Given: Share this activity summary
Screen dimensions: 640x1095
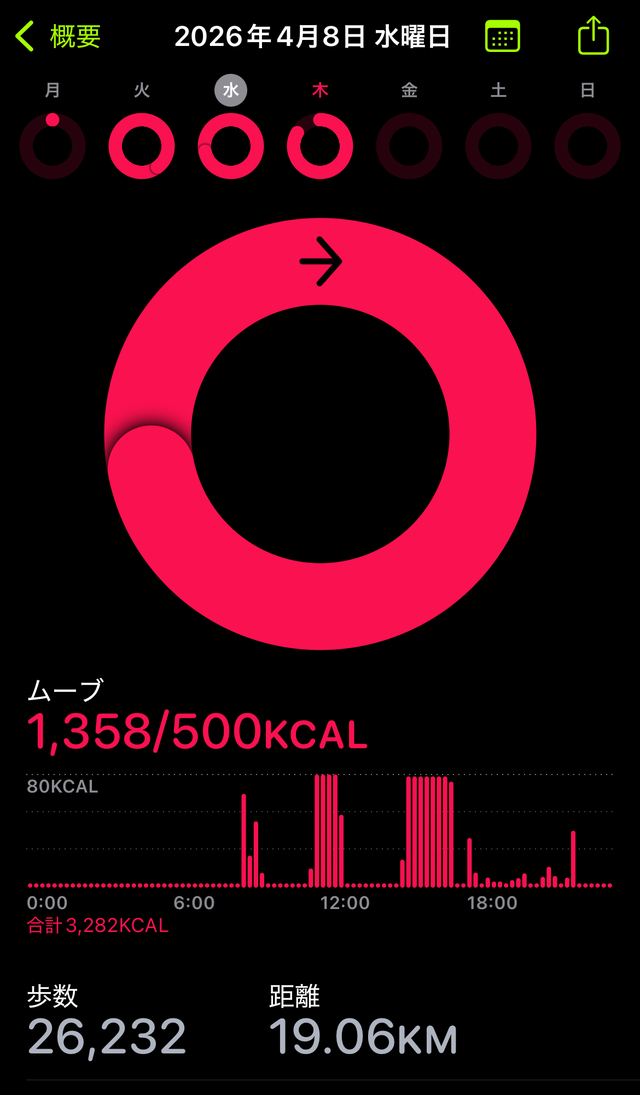Looking at the screenshot, I should (593, 36).
